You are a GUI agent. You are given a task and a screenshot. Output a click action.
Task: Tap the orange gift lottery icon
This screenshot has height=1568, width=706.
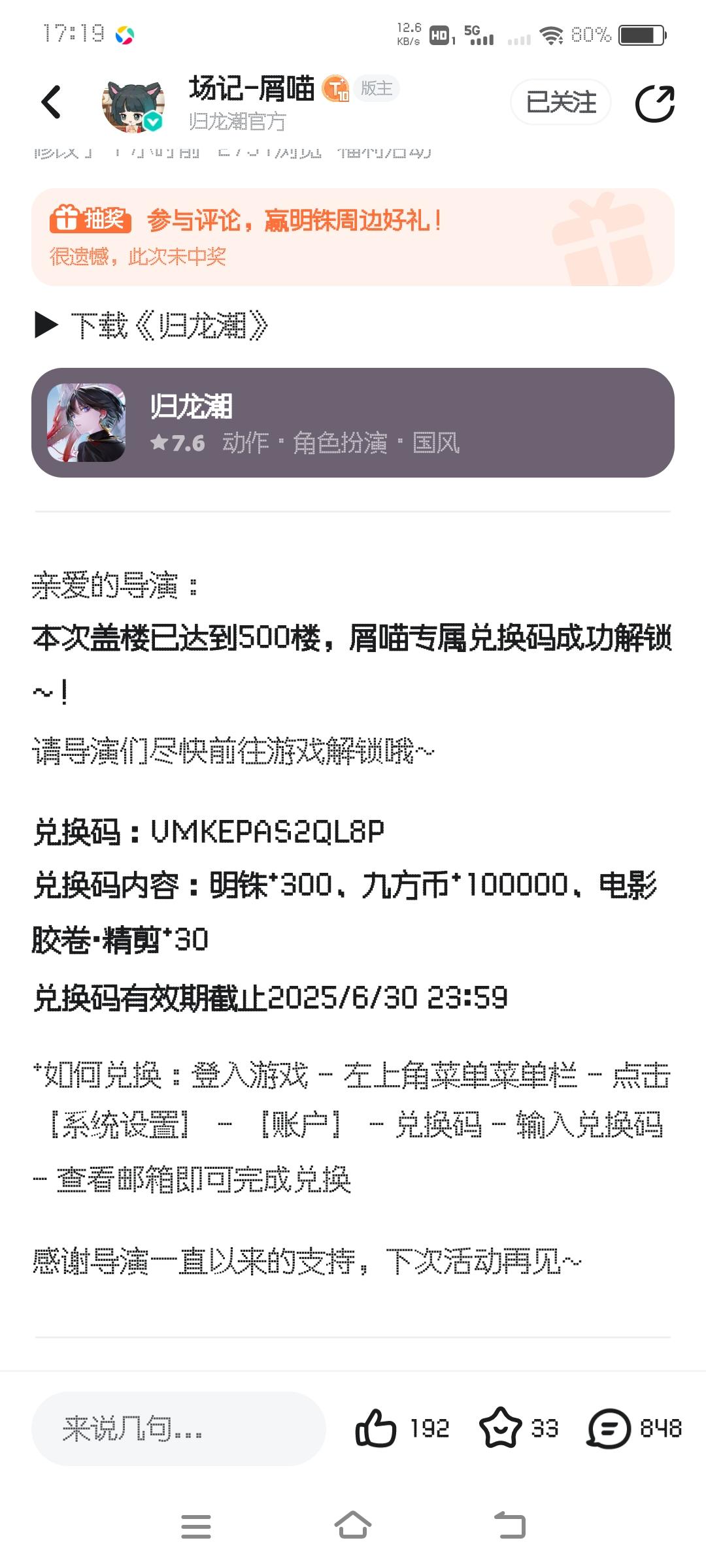pyautogui.click(x=88, y=222)
